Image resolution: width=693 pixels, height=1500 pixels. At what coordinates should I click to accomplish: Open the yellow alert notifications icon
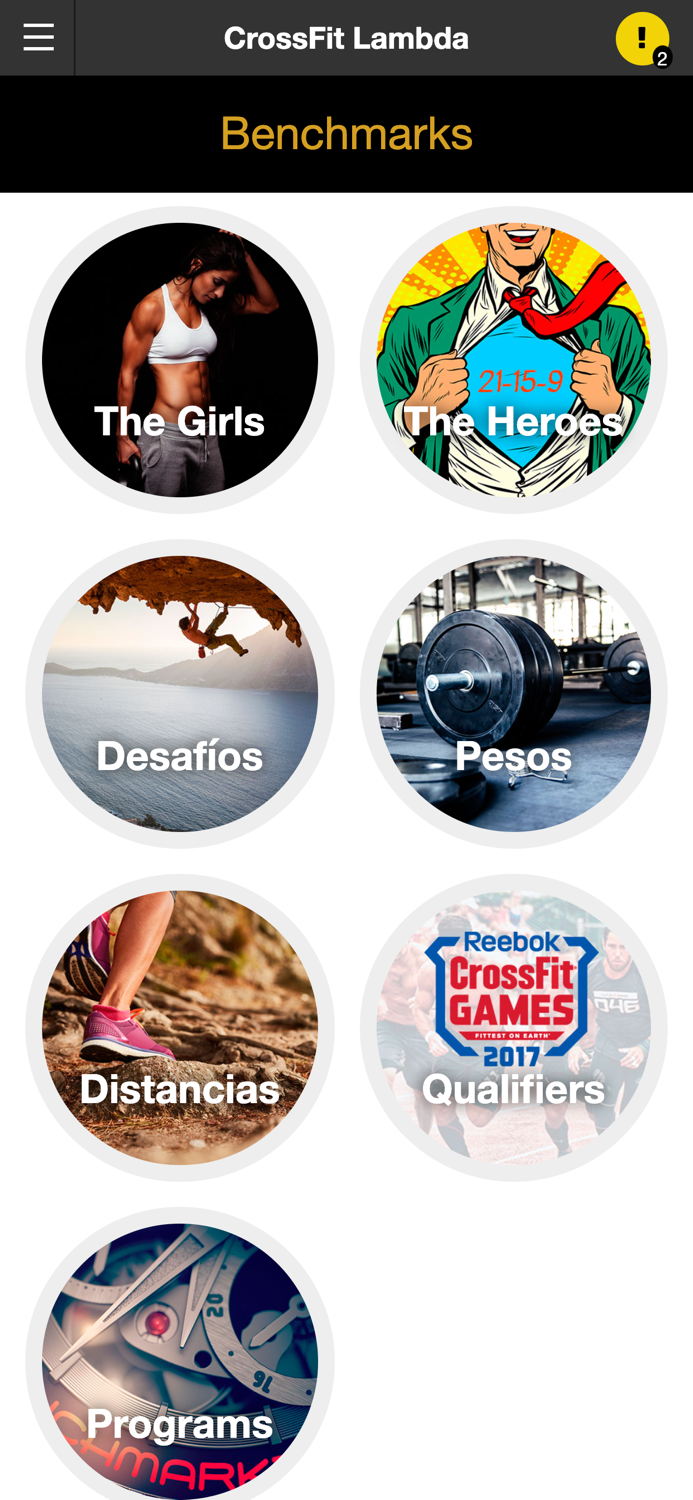coord(642,39)
